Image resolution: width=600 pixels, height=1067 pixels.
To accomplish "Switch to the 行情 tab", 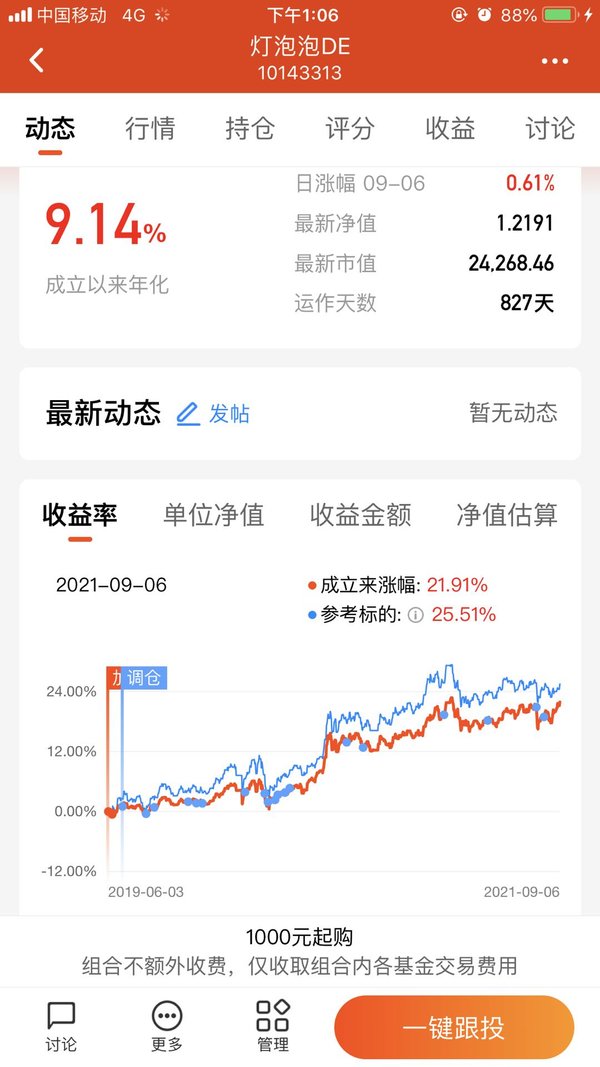I will [x=150, y=128].
